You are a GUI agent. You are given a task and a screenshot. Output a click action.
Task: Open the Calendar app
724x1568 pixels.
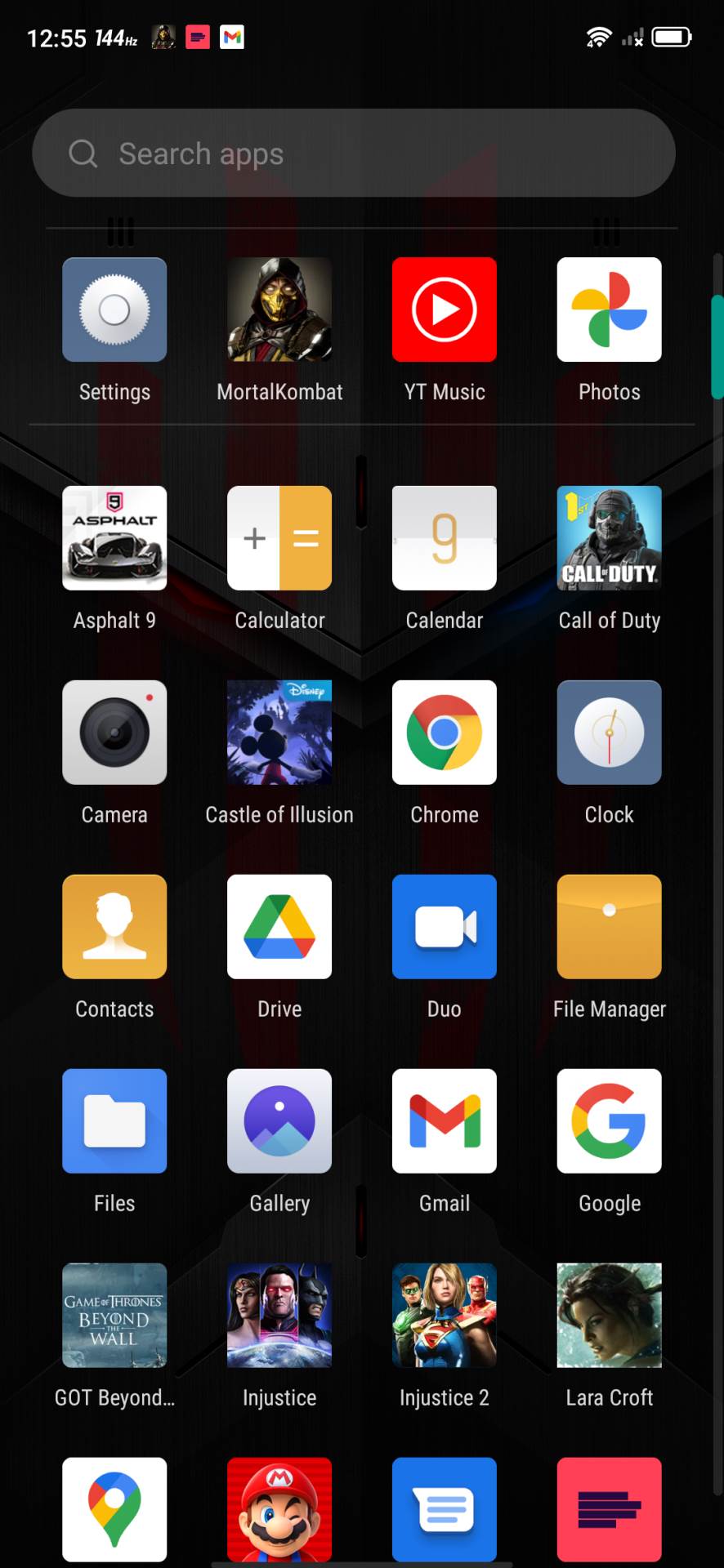click(x=445, y=539)
